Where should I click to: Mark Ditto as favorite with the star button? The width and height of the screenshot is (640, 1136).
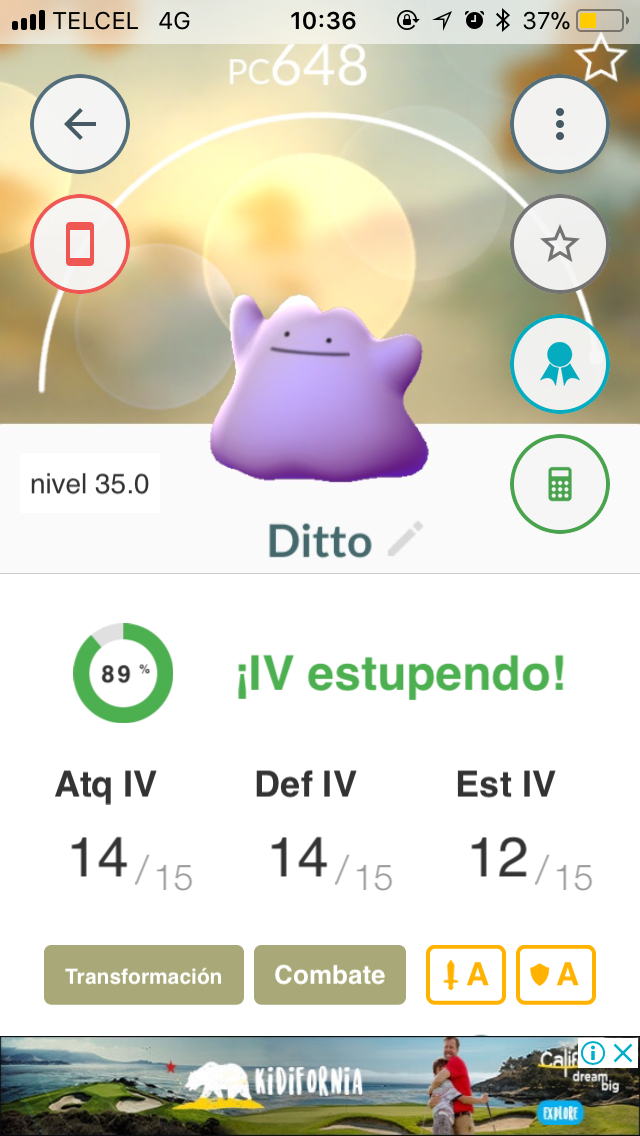[560, 244]
